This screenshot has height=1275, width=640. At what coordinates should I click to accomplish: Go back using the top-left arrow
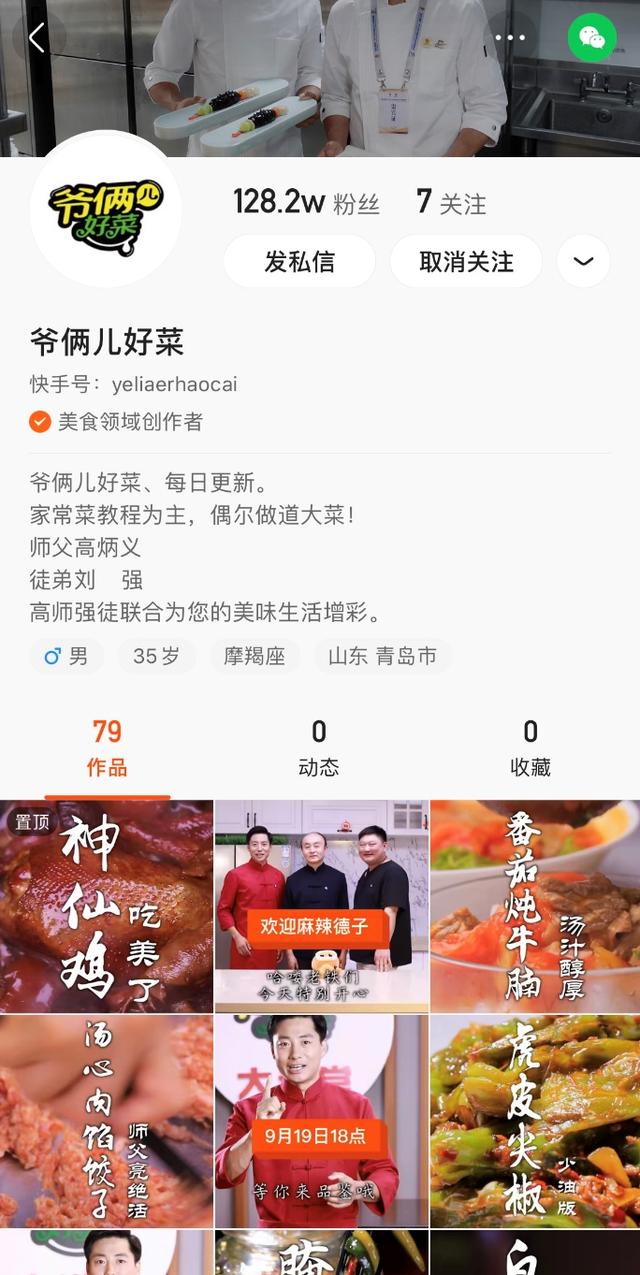(37, 38)
